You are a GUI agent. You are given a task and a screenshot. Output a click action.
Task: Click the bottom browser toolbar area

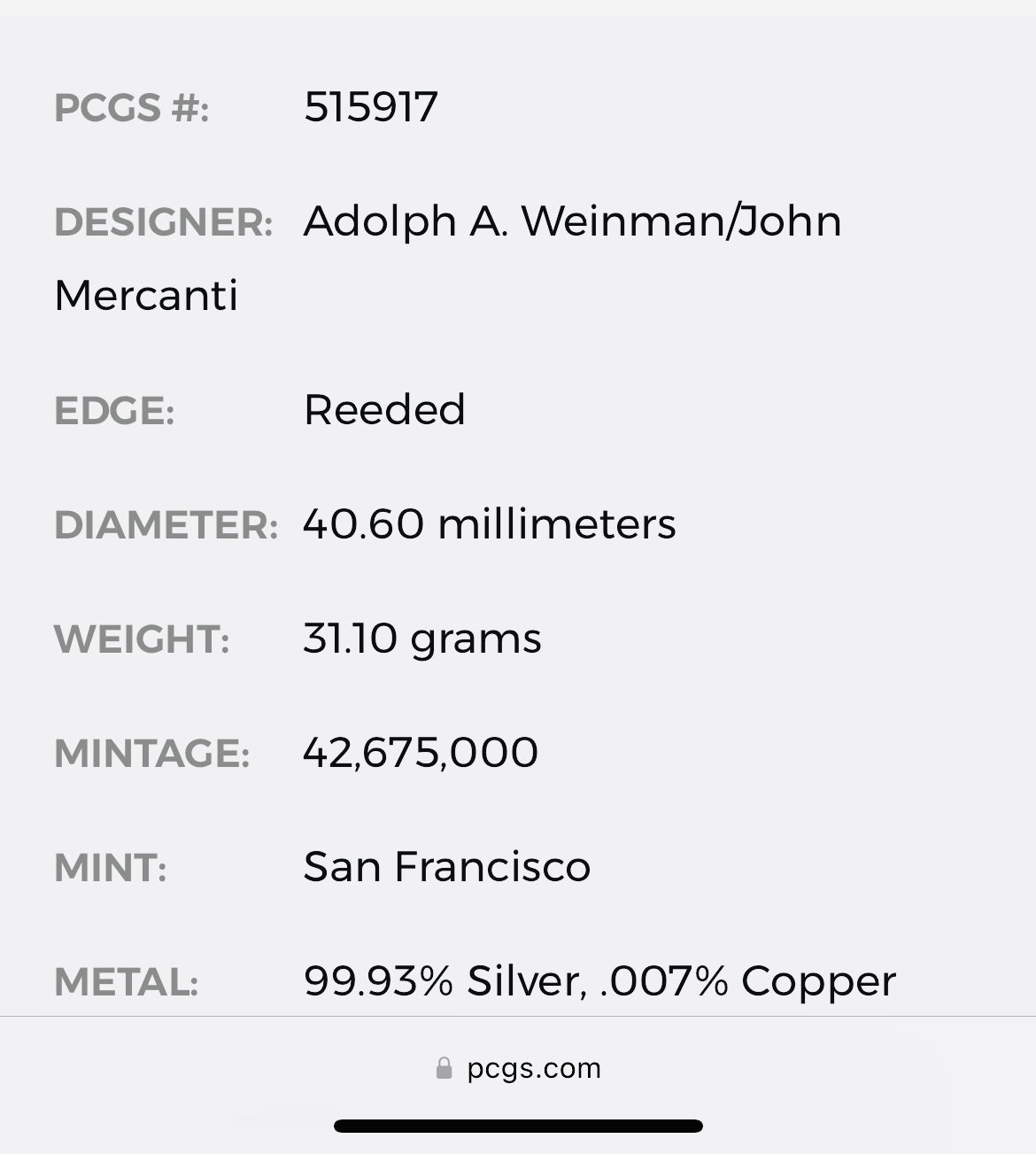pos(517,1068)
